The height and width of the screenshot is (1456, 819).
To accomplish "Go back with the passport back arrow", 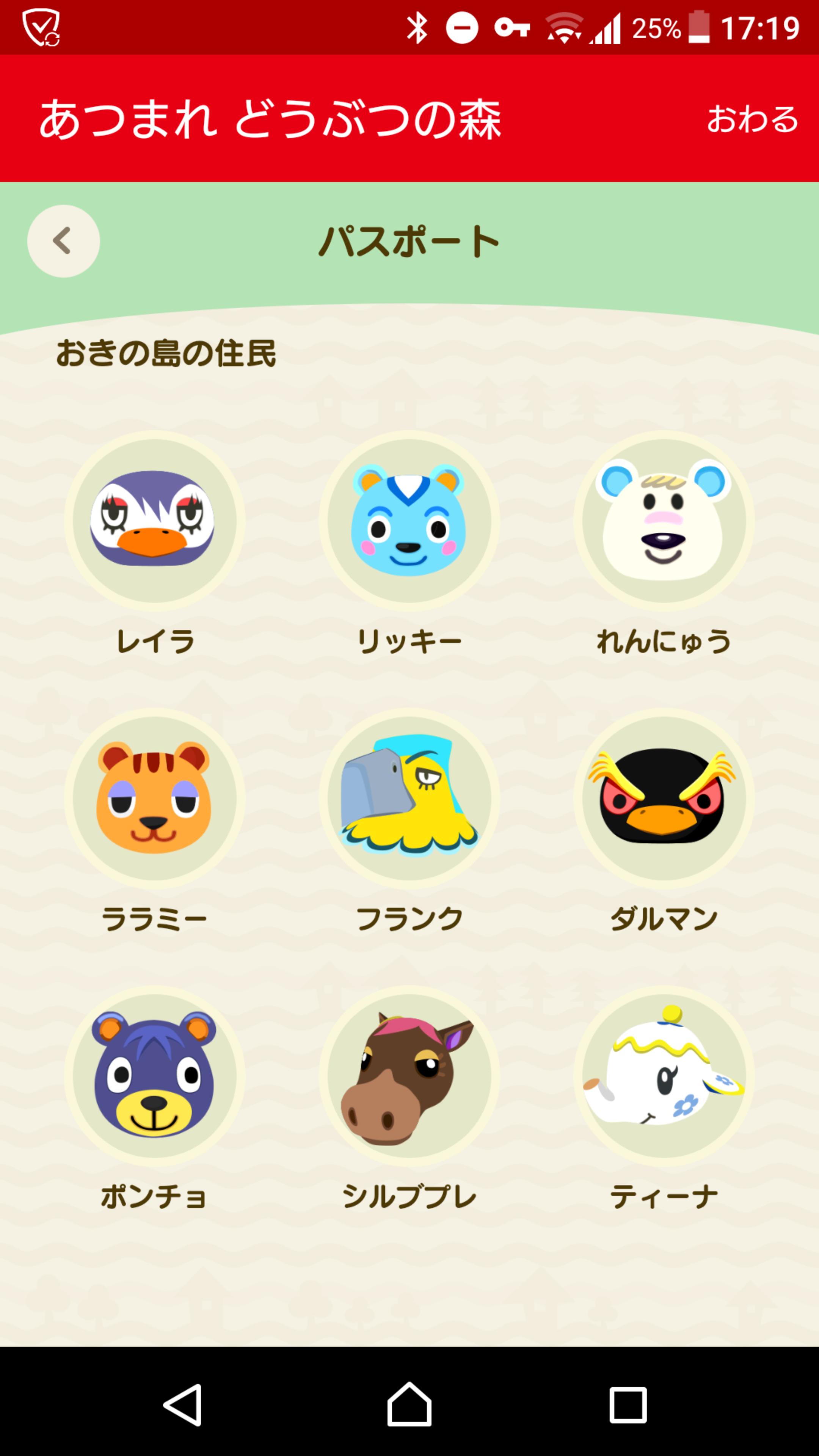I will (63, 242).
